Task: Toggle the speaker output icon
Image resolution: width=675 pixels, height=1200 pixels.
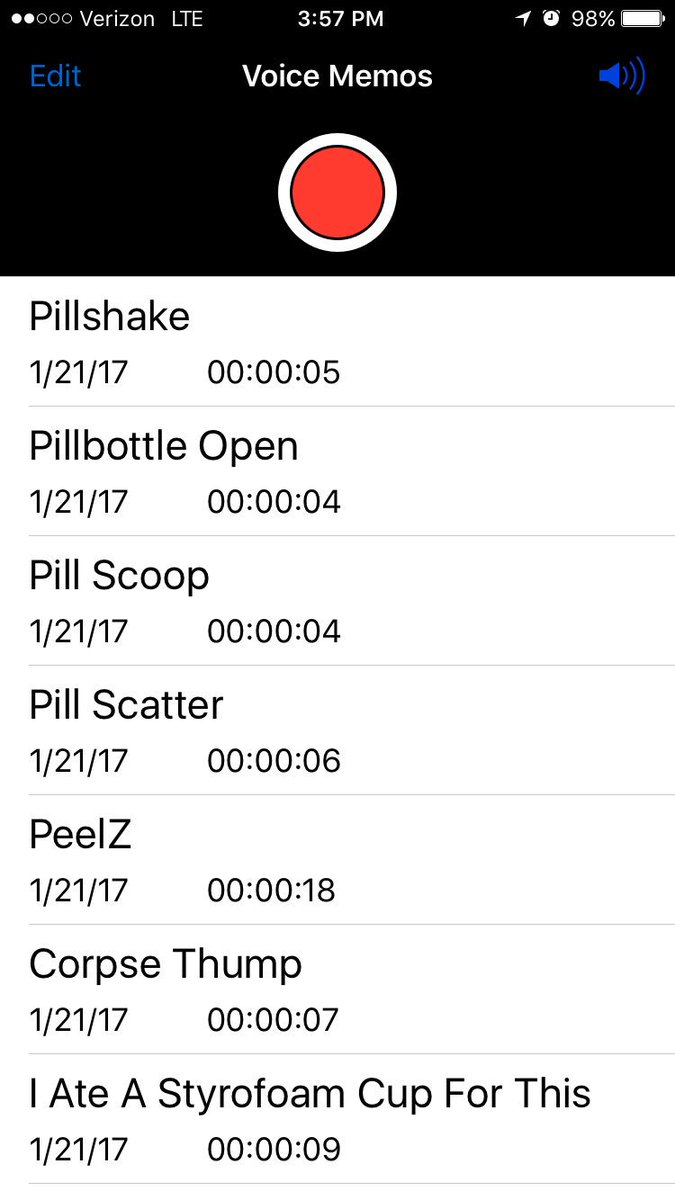Action: (x=622, y=76)
